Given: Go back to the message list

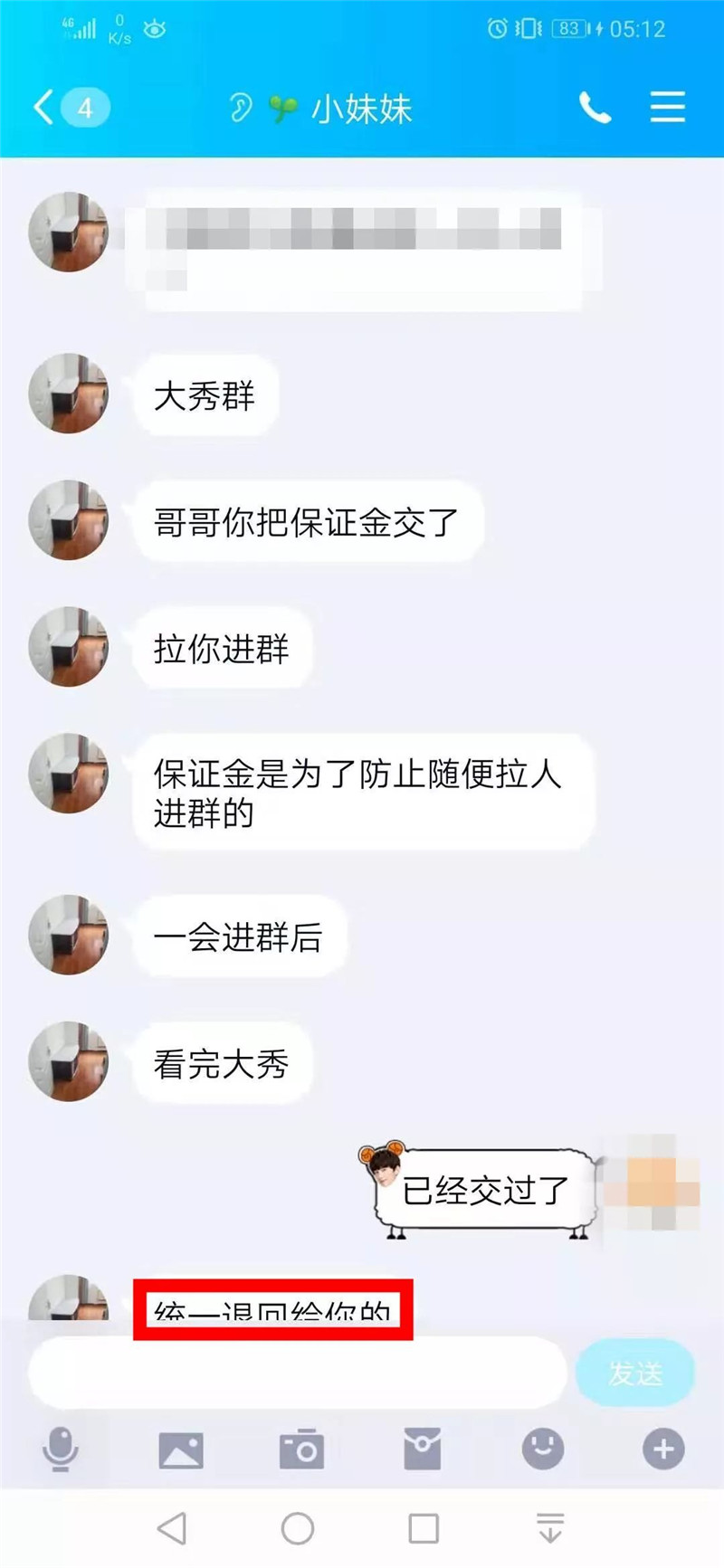Looking at the screenshot, I should pyautogui.click(x=70, y=108).
